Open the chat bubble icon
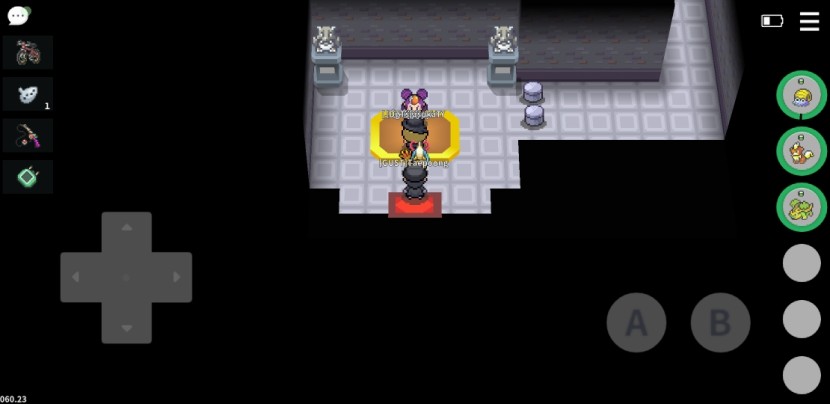 point(18,15)
